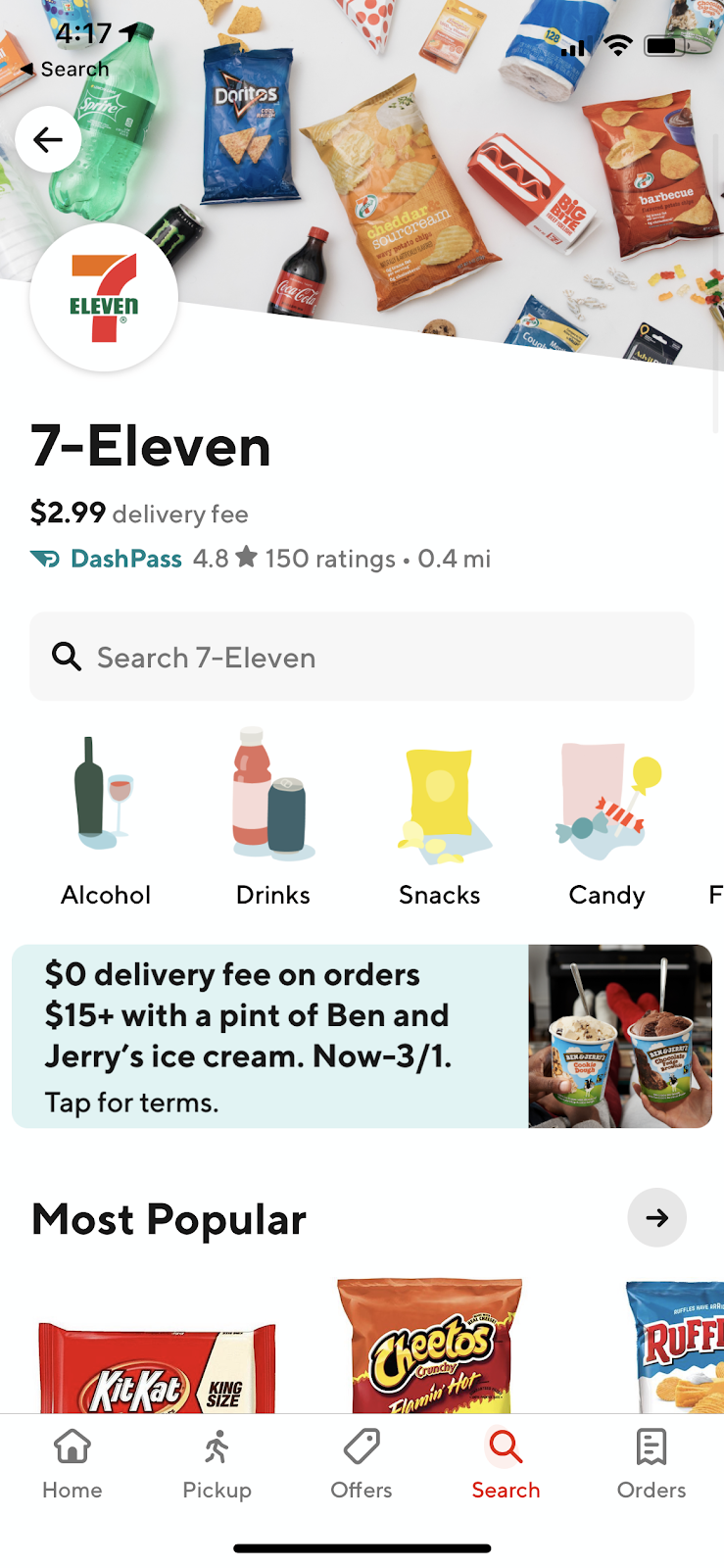
Task: Tap the Search 7-Eleven field
Action: 362,657
